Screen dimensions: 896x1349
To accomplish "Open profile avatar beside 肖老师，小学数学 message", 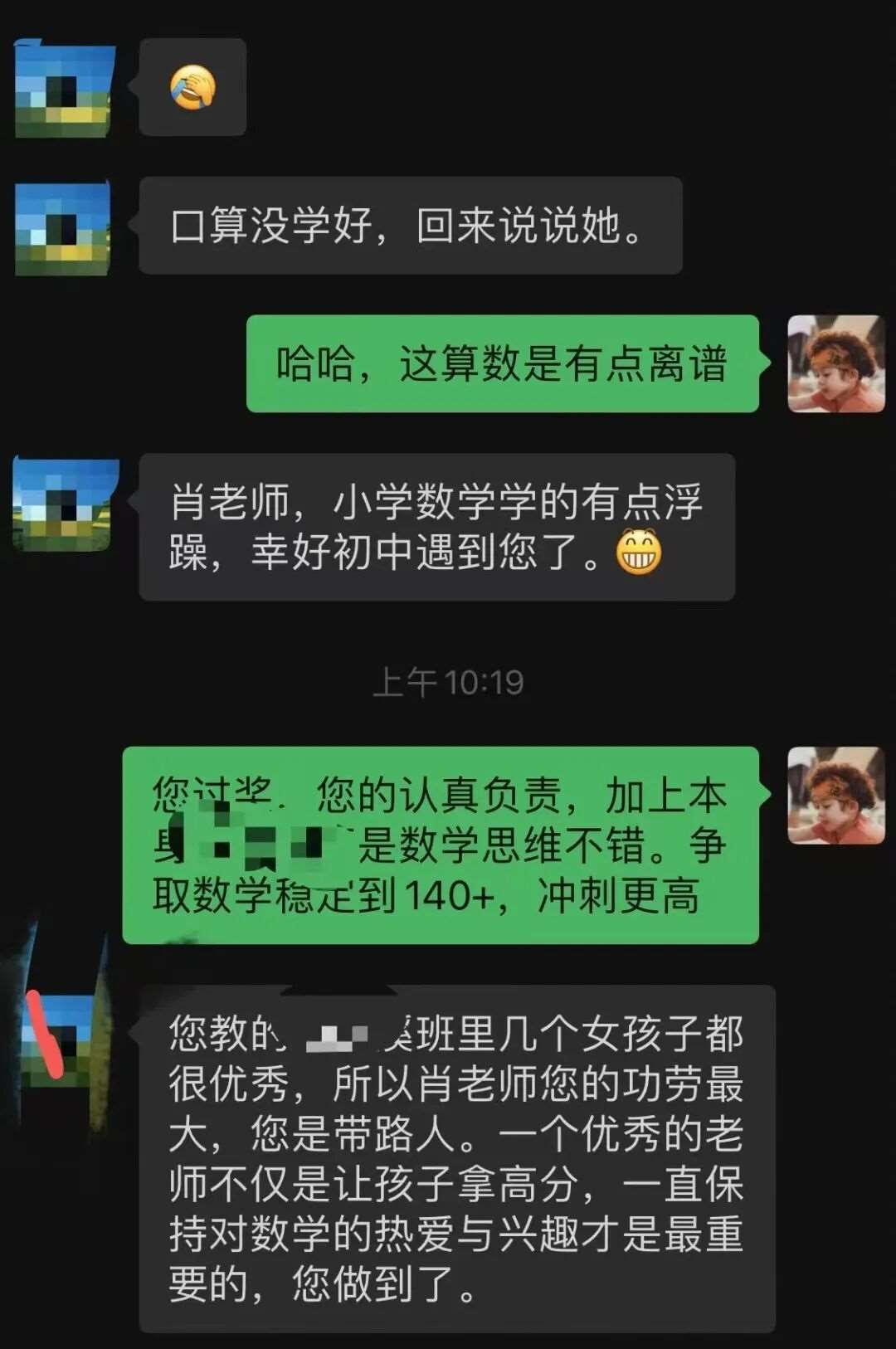I will click(64, 504).
